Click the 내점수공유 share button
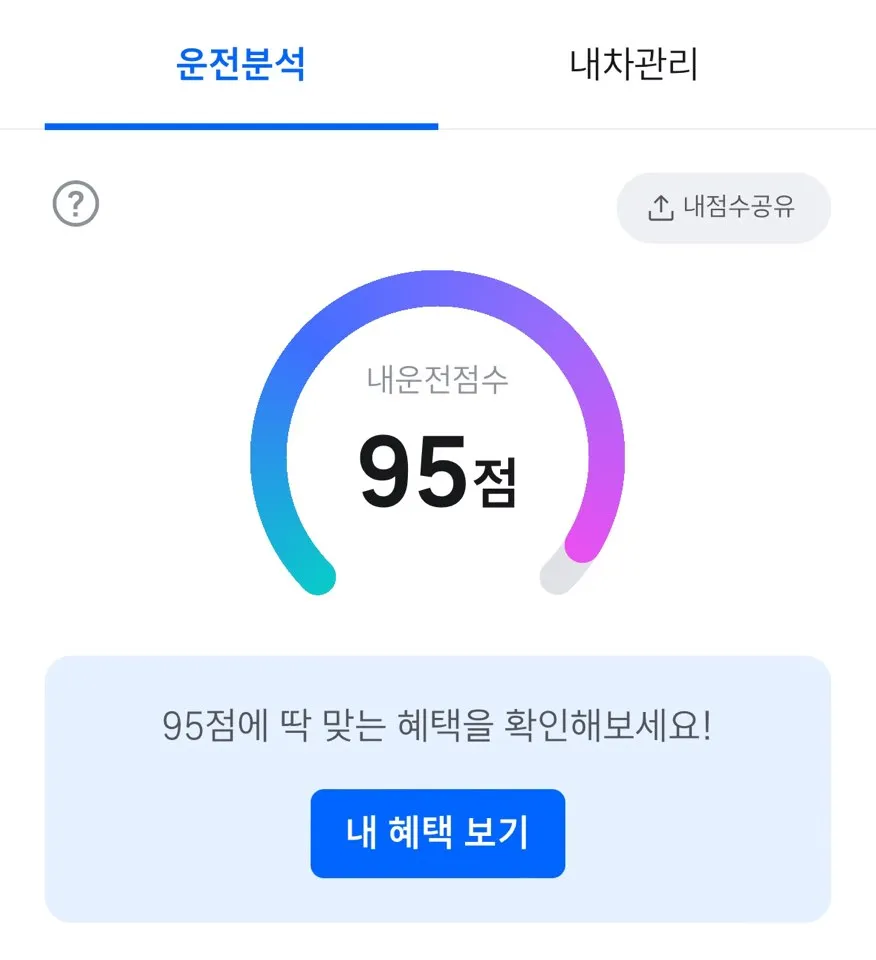876x960 pixels. pos(723,207)
